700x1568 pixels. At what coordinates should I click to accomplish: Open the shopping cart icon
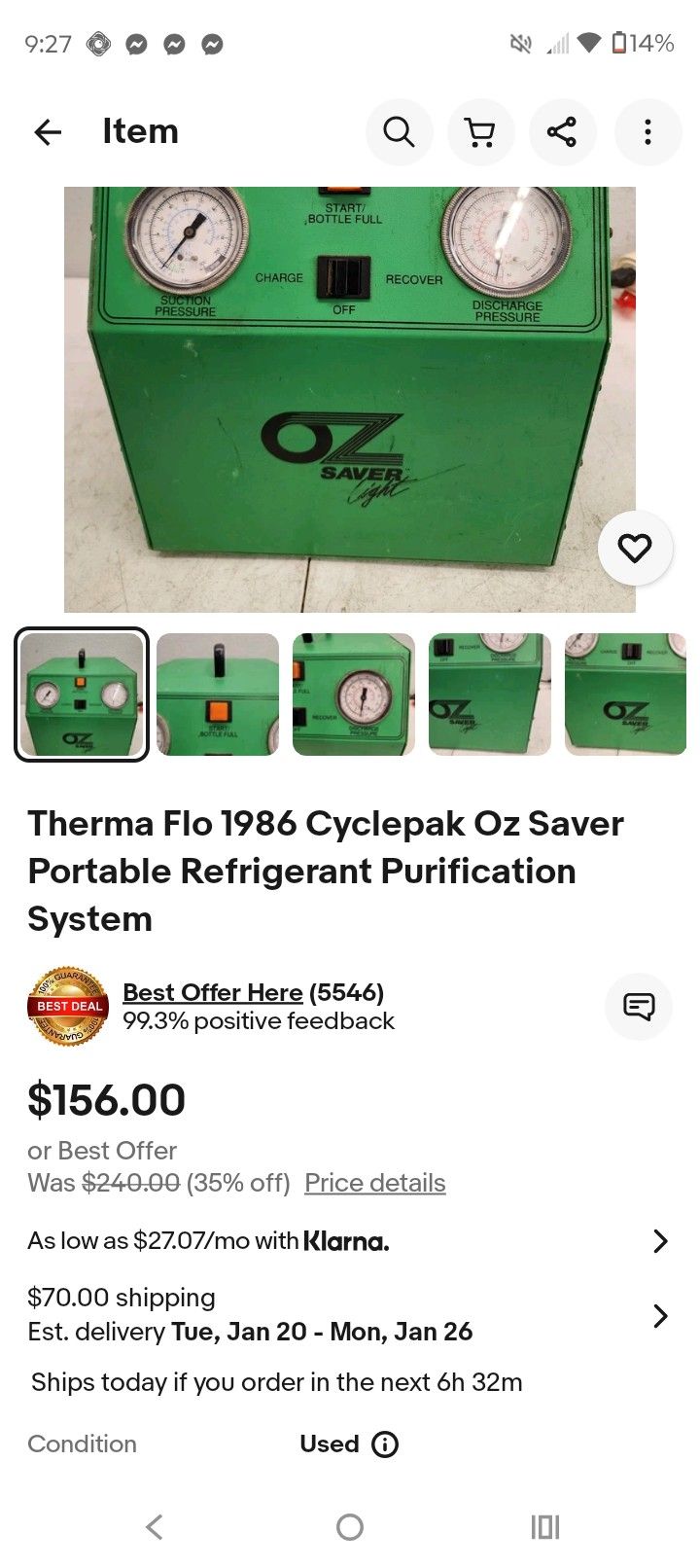point(481,132)
